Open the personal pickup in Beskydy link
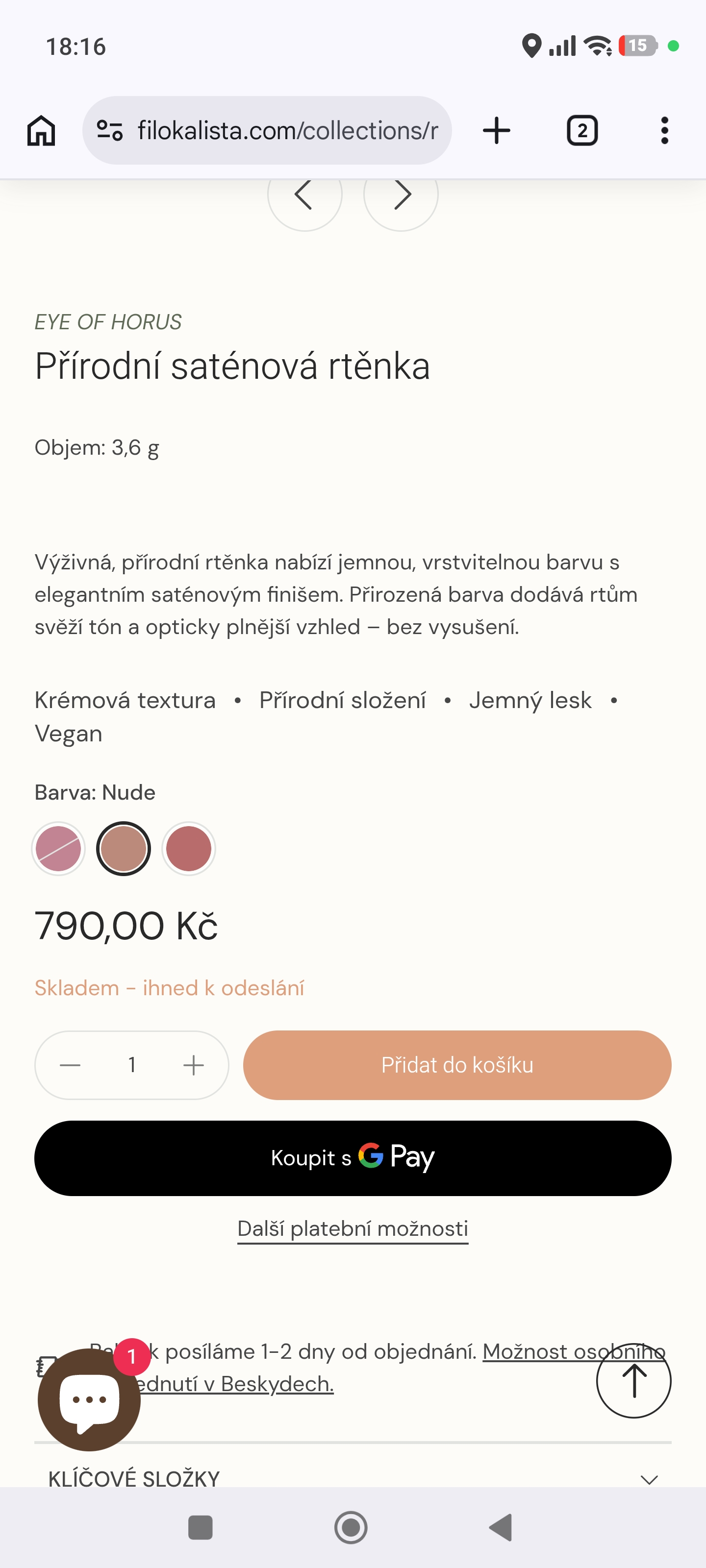This screenshot has height=1568, width=706. click(x=573, y=1352)
